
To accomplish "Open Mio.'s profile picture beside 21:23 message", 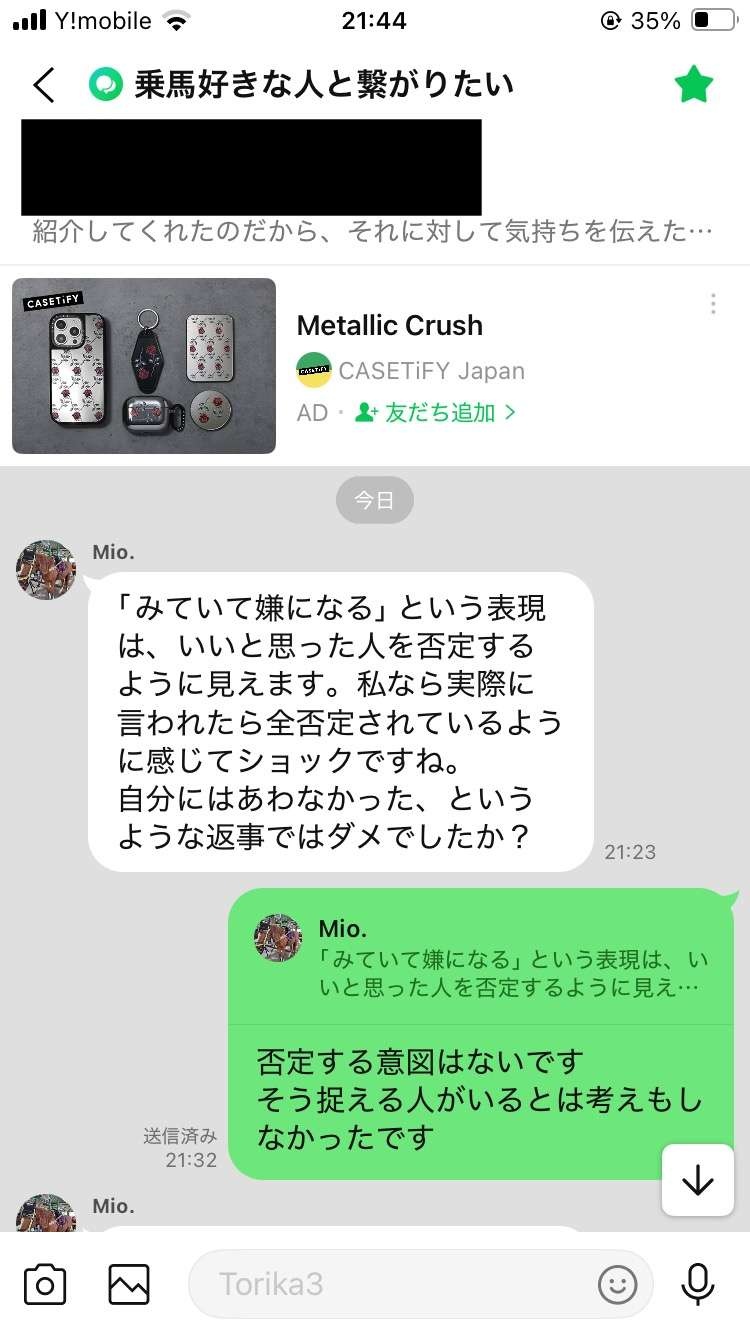I will [x=46, y=571].
